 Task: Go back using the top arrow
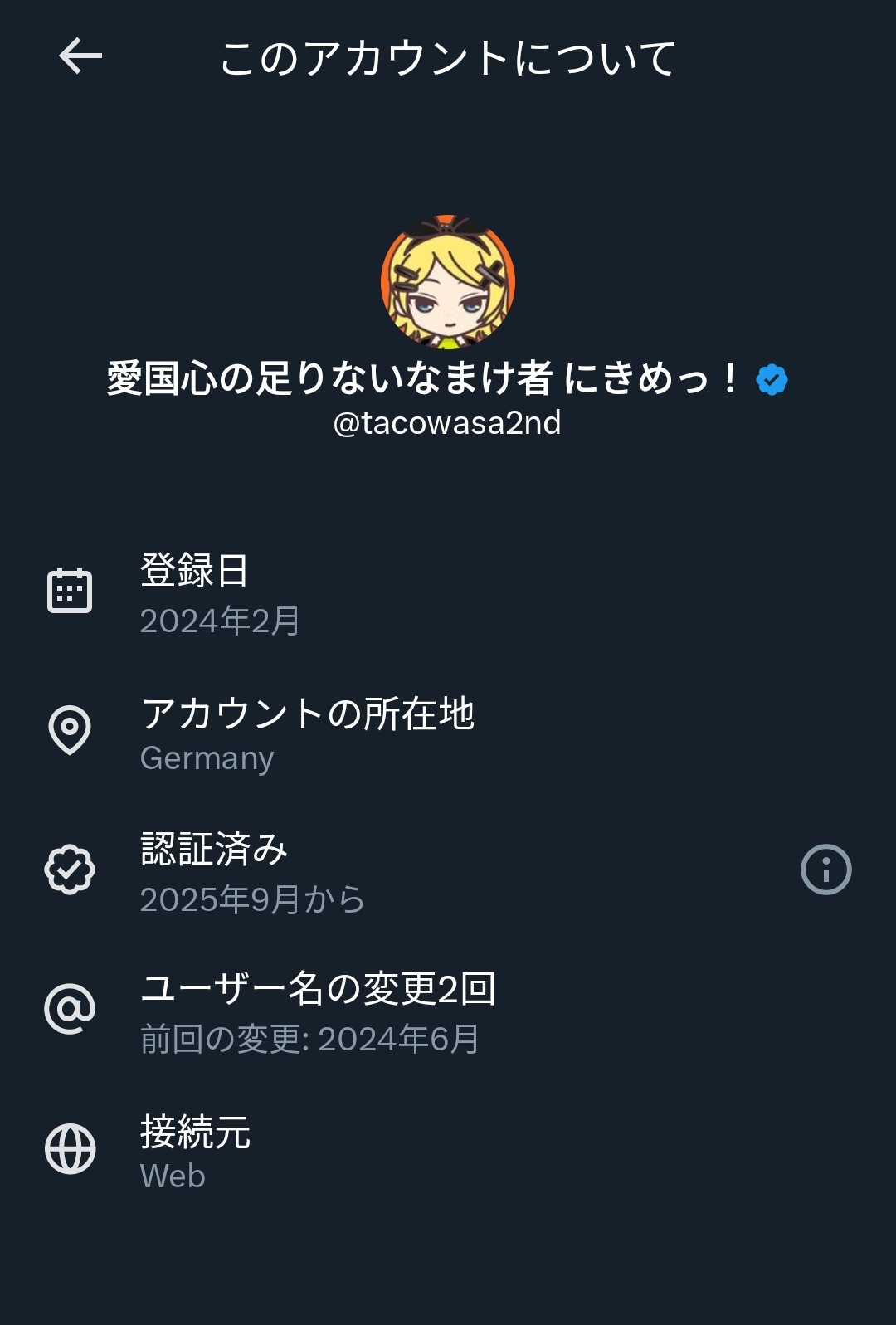tap(80, 56)
